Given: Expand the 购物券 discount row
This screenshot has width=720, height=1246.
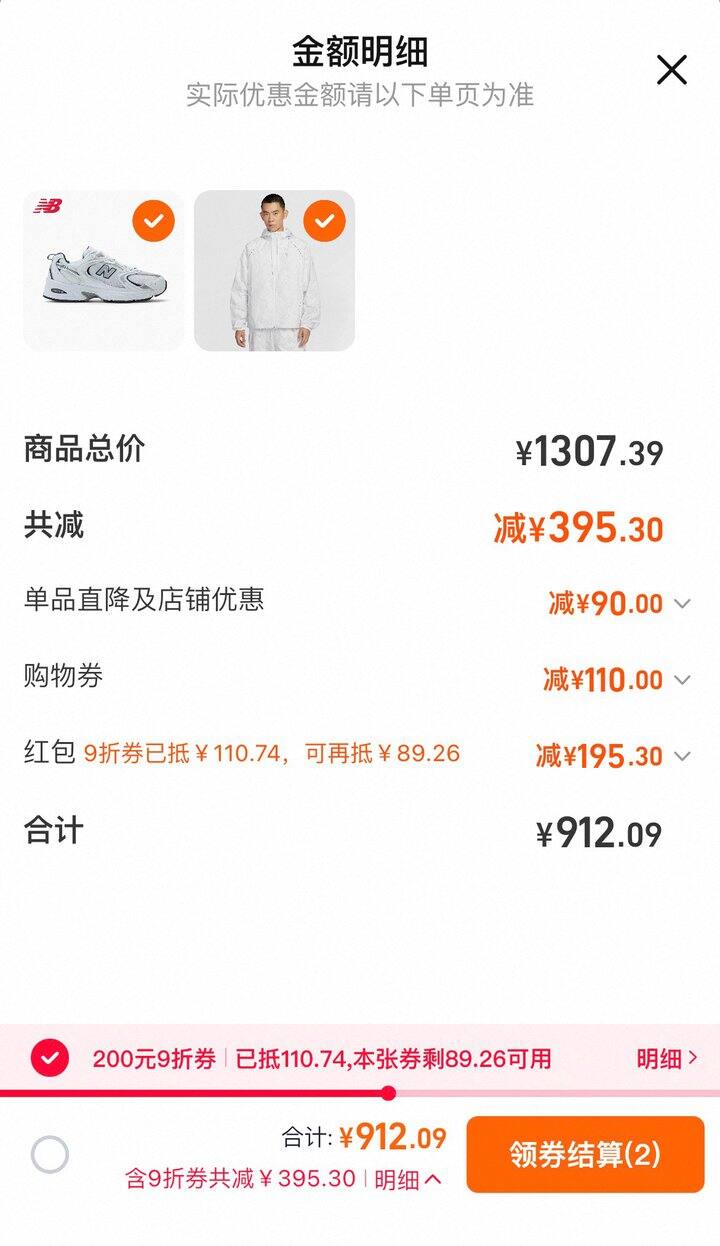Looking at the screenshot, I should point(682,680).
